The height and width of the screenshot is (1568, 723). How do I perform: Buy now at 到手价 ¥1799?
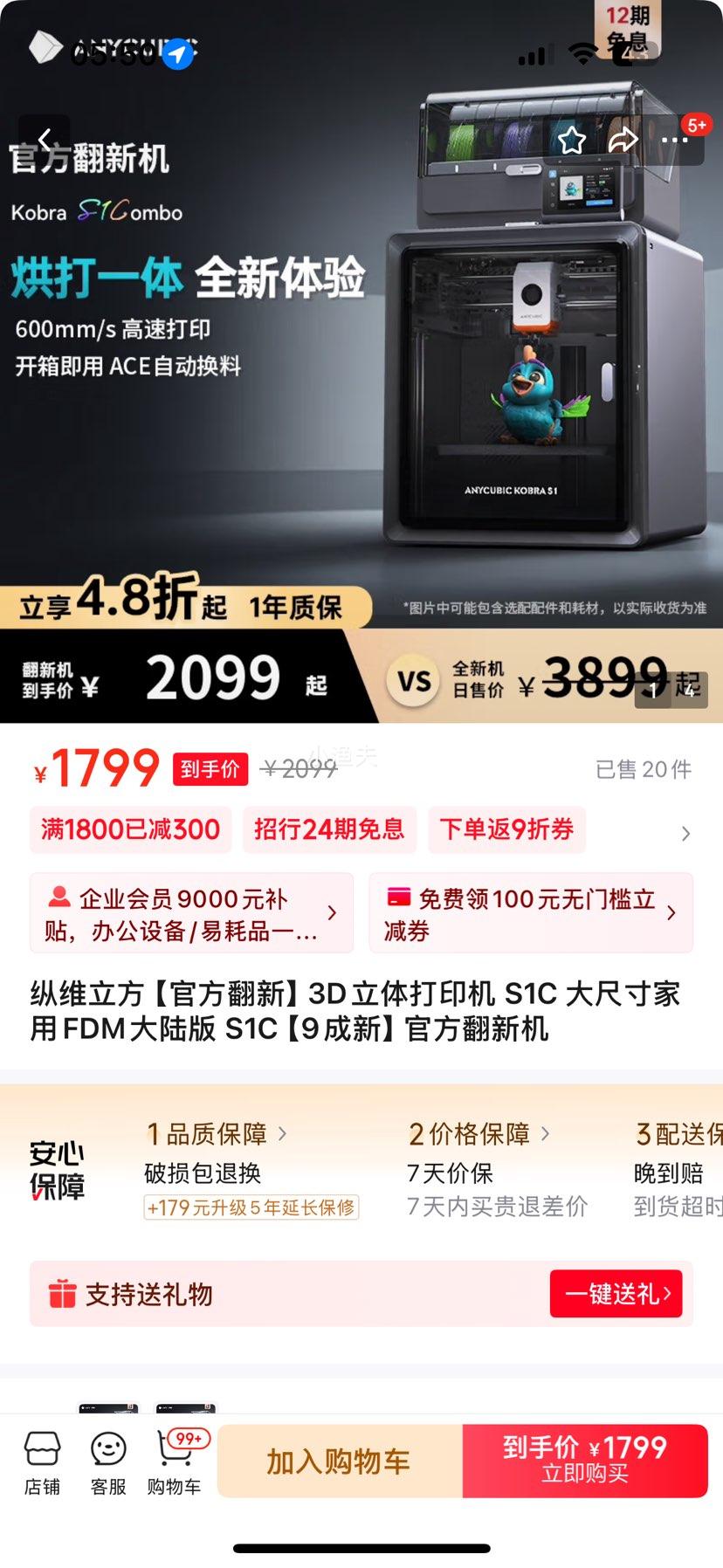pos(584,1461)
